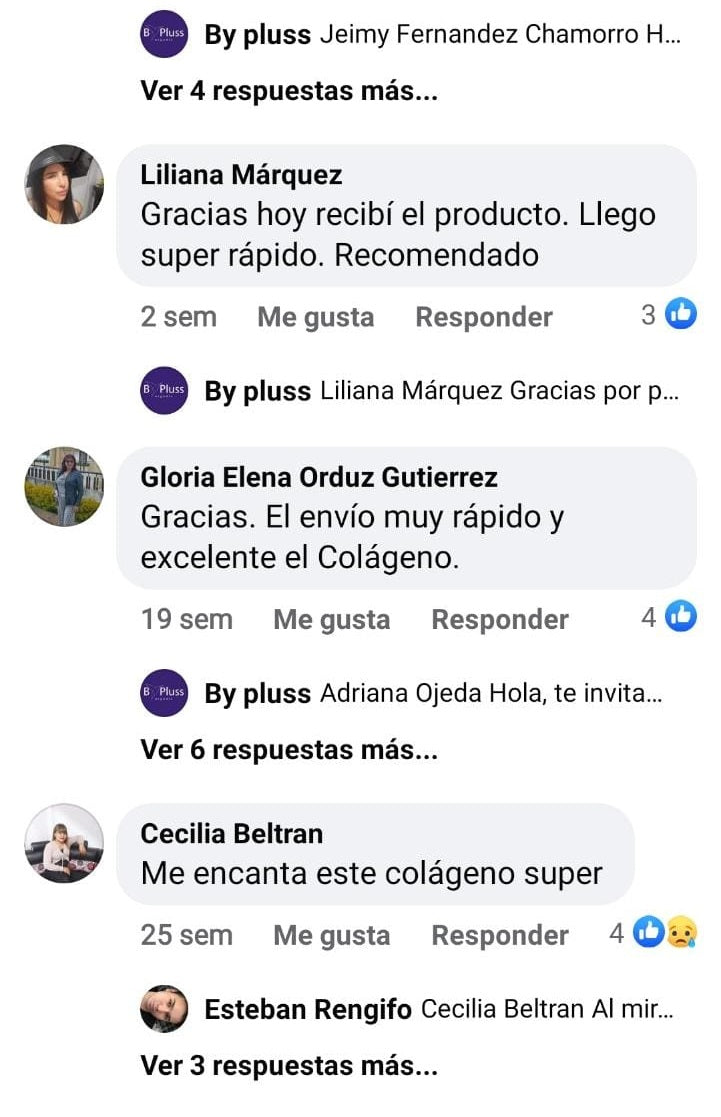
Task: Open By pluss reply mentioning Adriana Ojeda
Action: coord(440,693)
